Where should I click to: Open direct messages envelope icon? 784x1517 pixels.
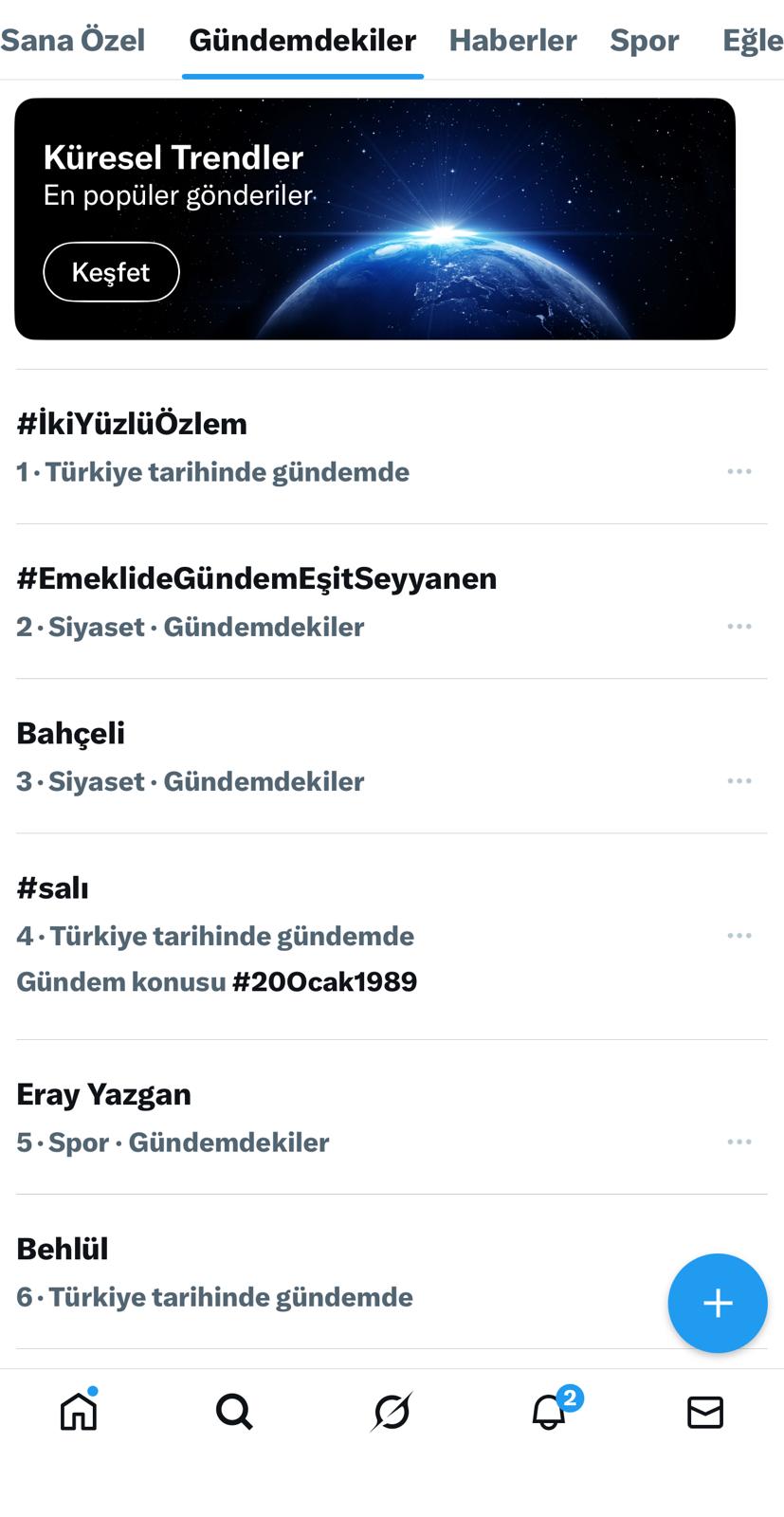point(705,1413)
